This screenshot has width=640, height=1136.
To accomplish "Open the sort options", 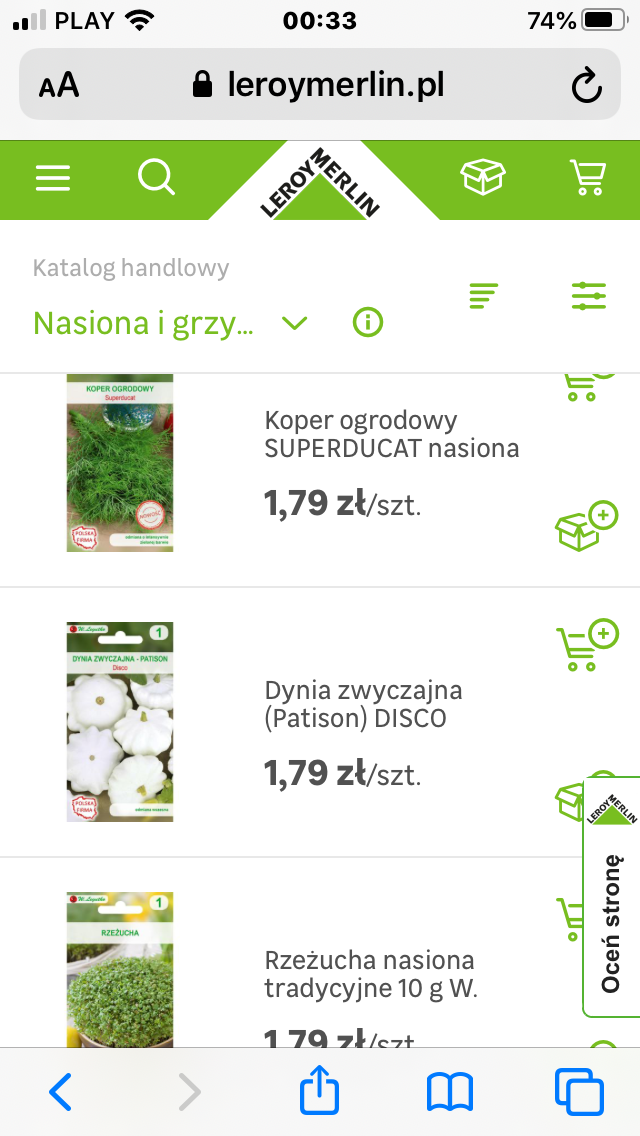I will (484, 295).
